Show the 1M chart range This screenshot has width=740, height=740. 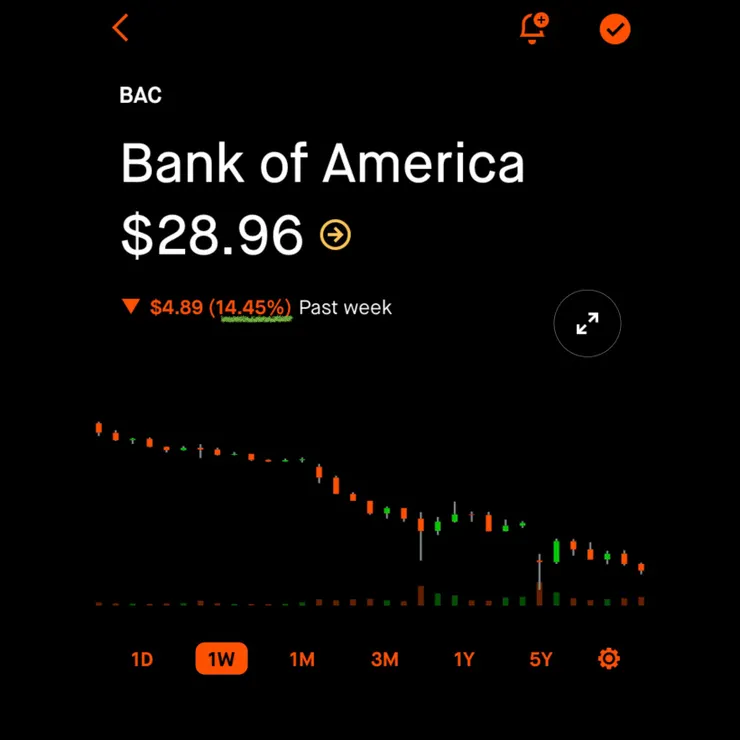click(302, 660)
